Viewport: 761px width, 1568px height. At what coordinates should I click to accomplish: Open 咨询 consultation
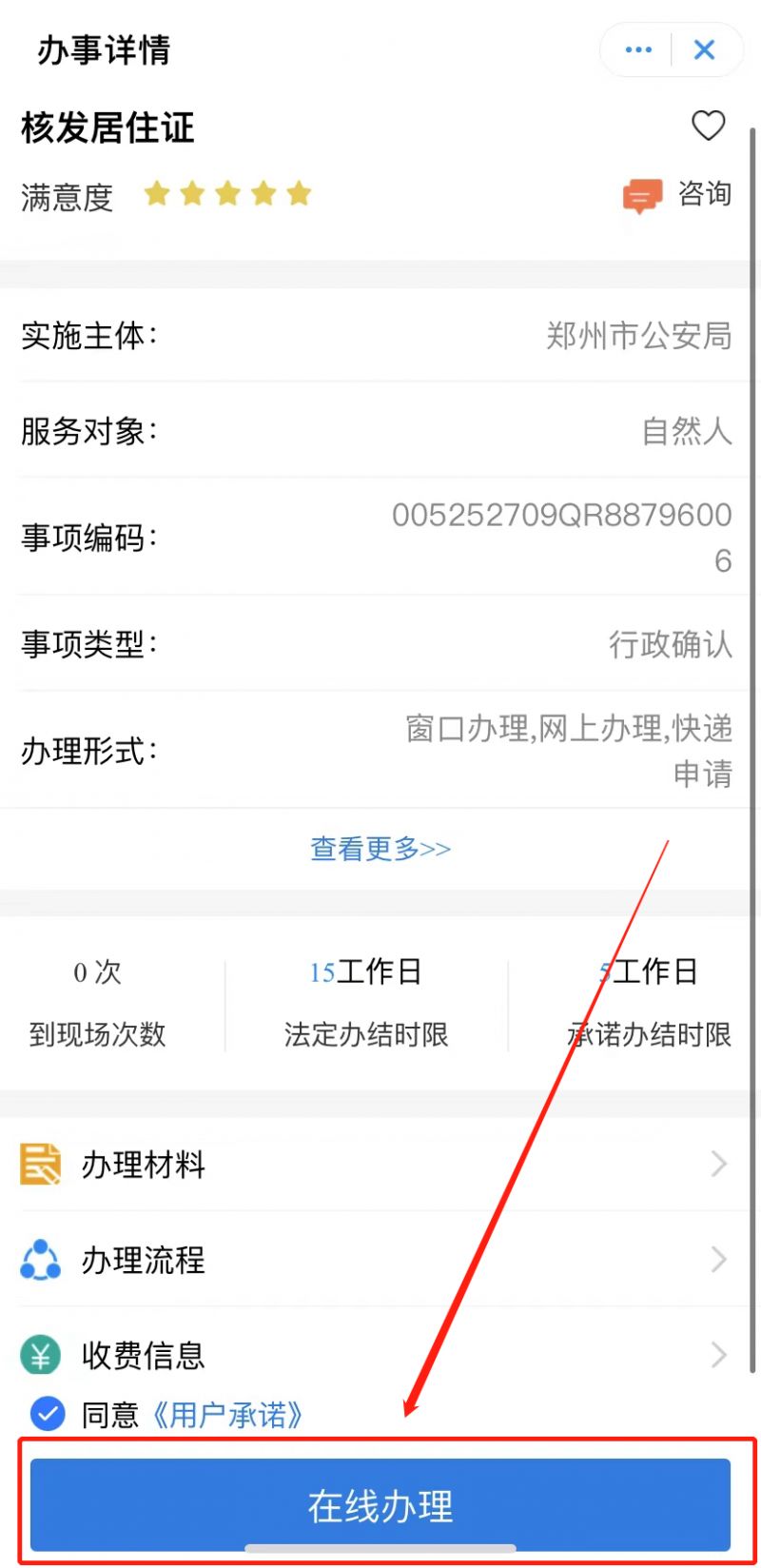tap(678, 195)
